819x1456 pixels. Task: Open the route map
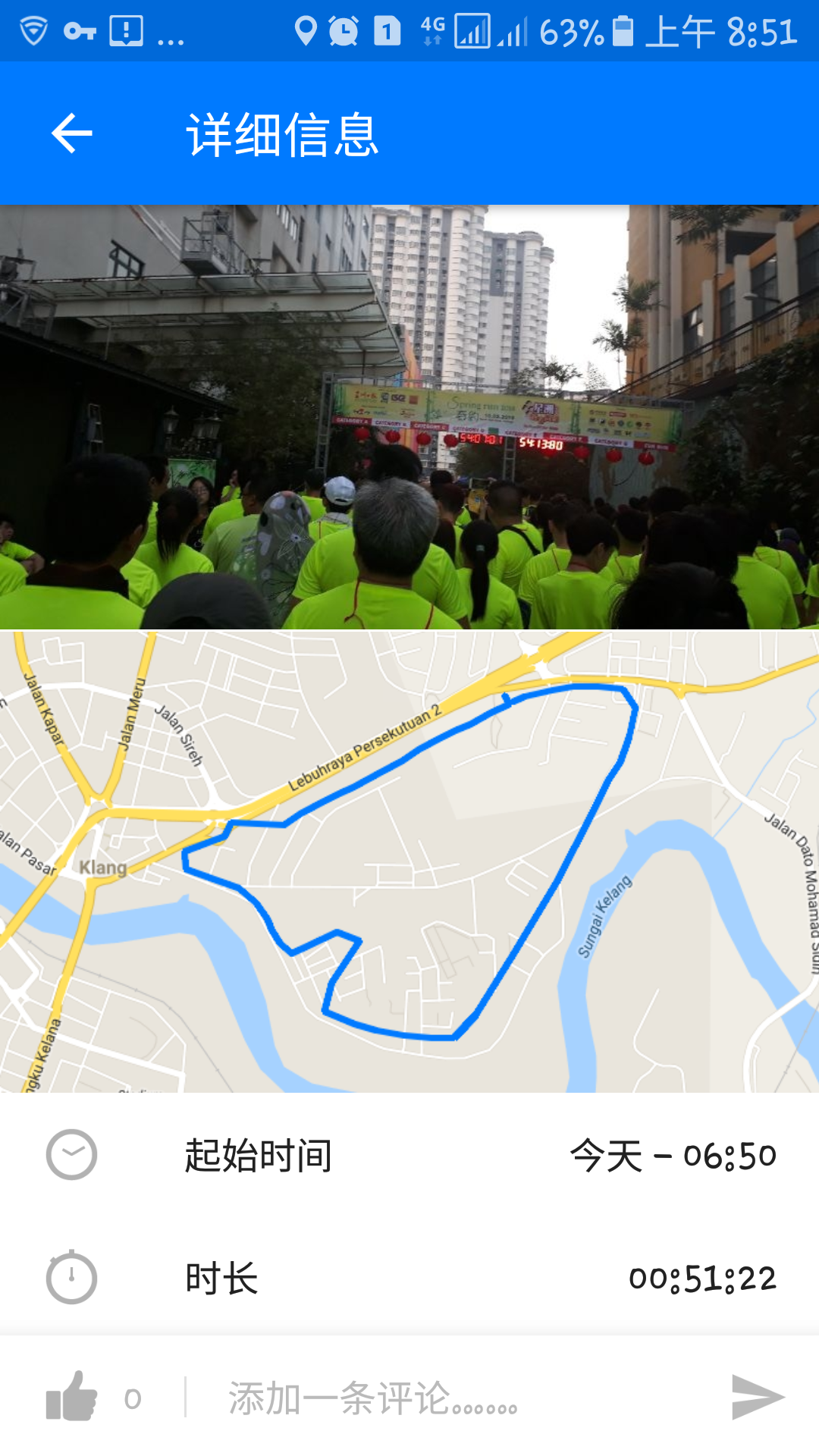pyautogui.click(x=409, y=862)
